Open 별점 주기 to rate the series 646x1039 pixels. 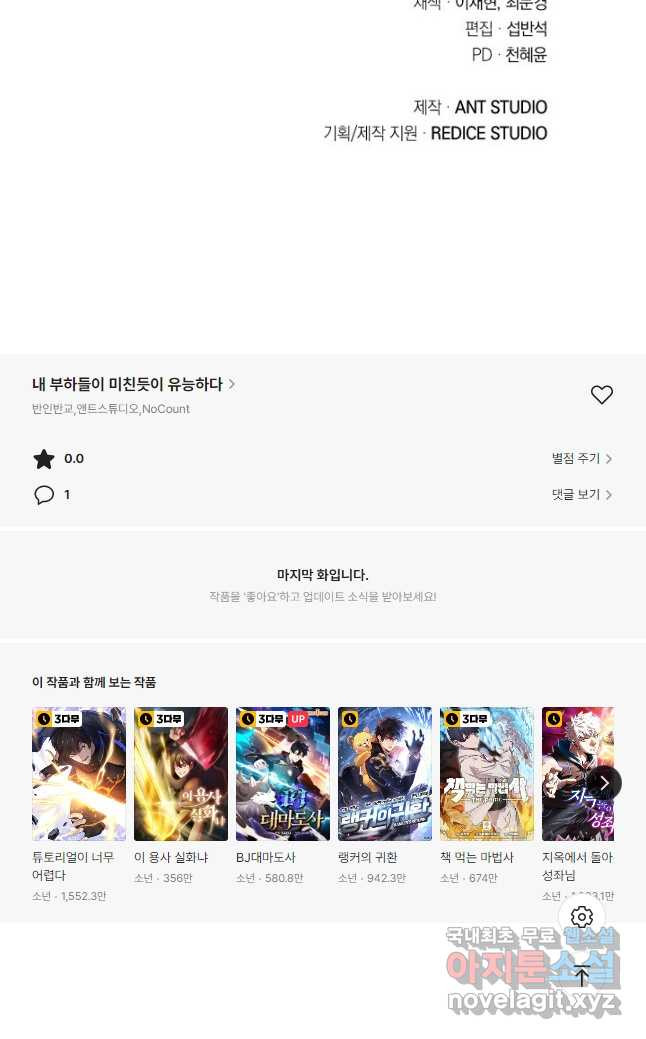pos(581,459)
